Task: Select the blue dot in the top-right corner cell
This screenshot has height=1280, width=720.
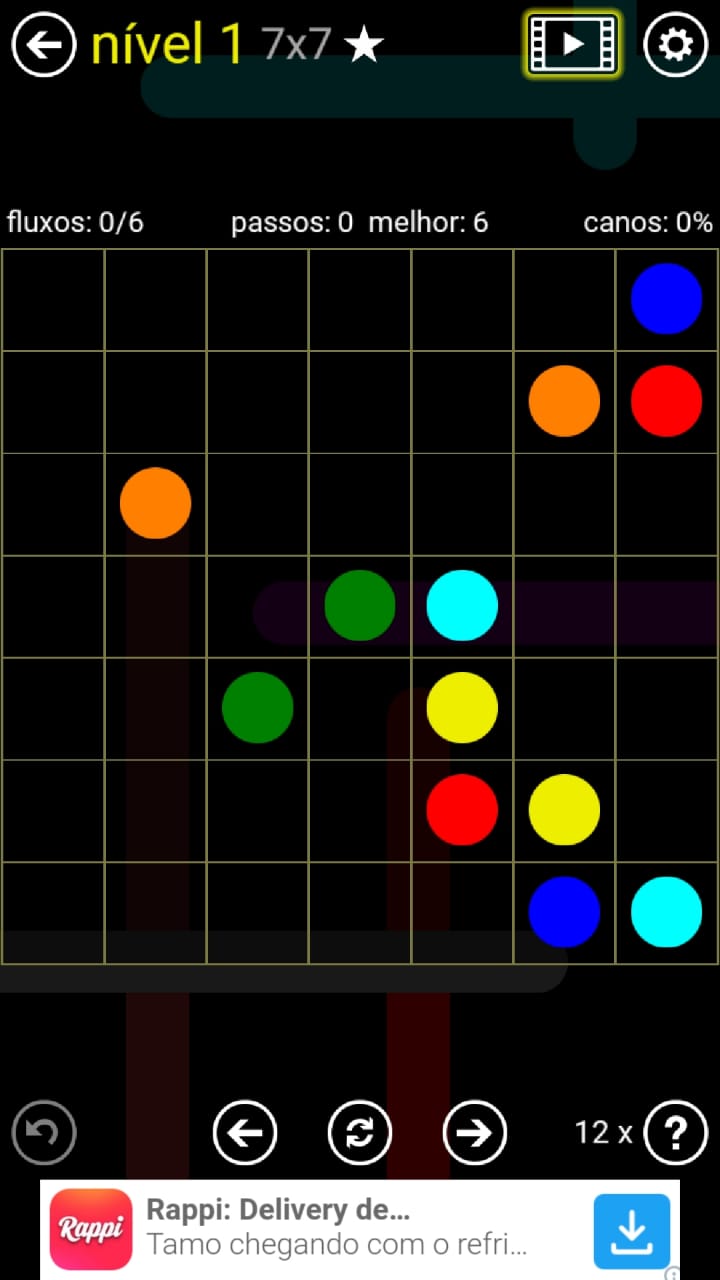Action: [x=666, y=299]
